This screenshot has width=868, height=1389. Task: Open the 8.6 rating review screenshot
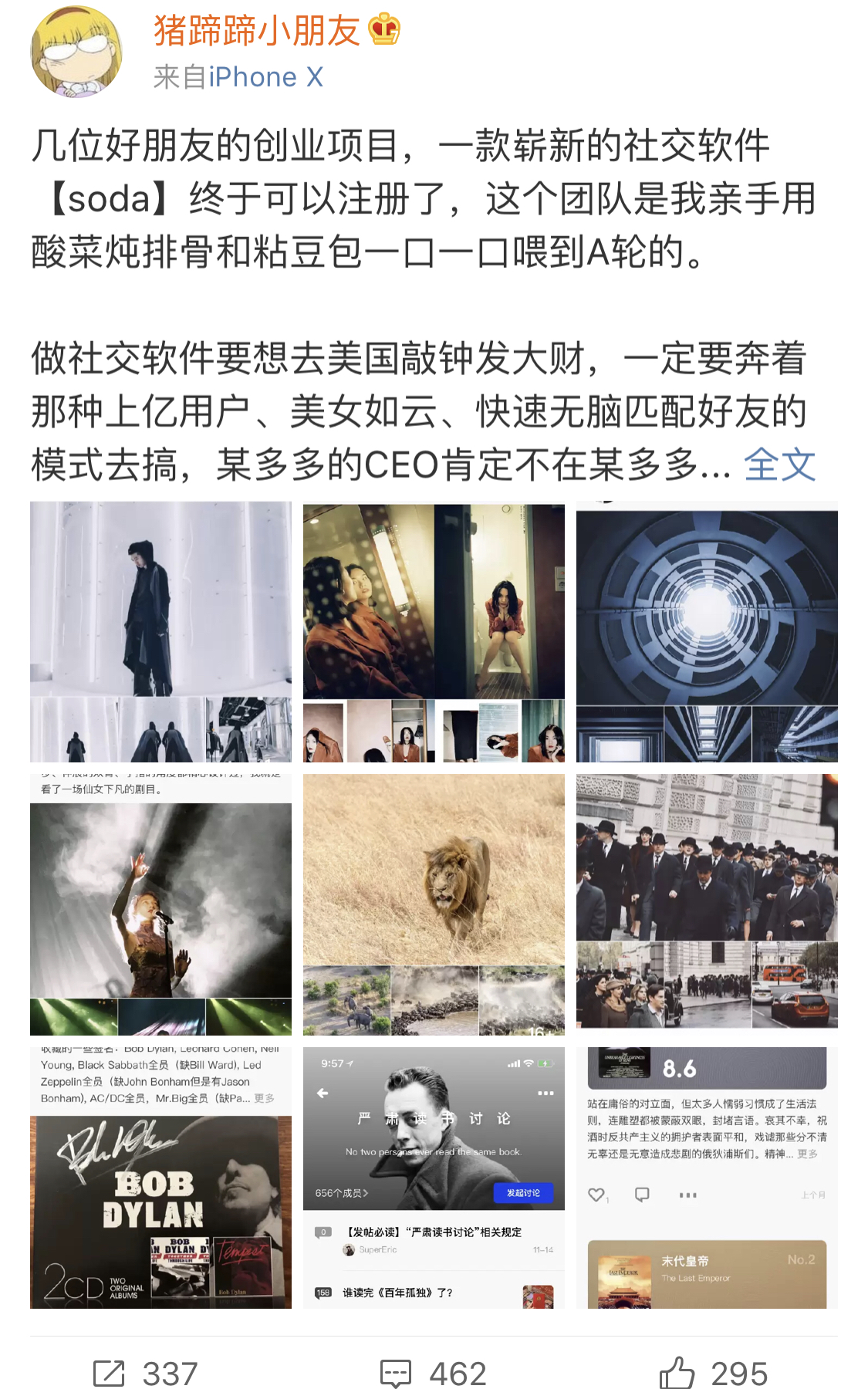pos(707,1178)
